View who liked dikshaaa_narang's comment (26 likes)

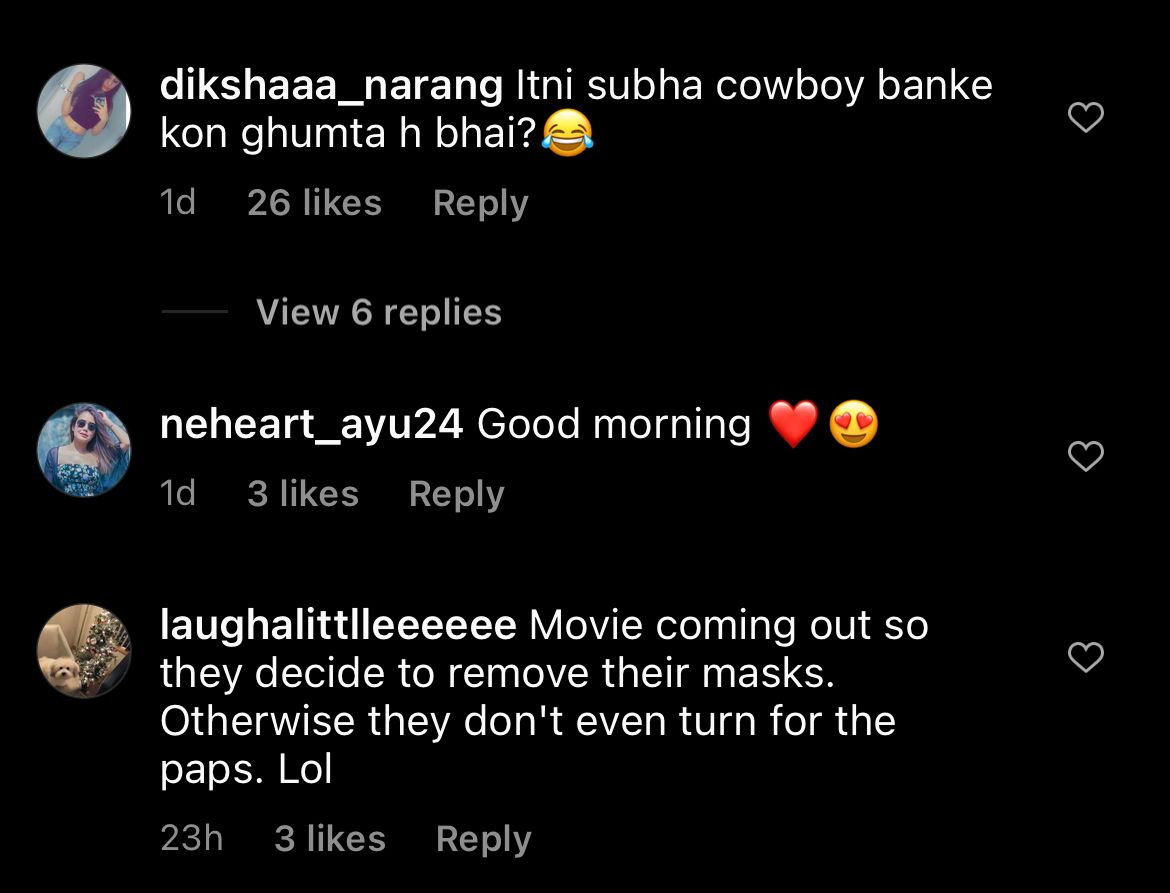(x=314, y=203)
